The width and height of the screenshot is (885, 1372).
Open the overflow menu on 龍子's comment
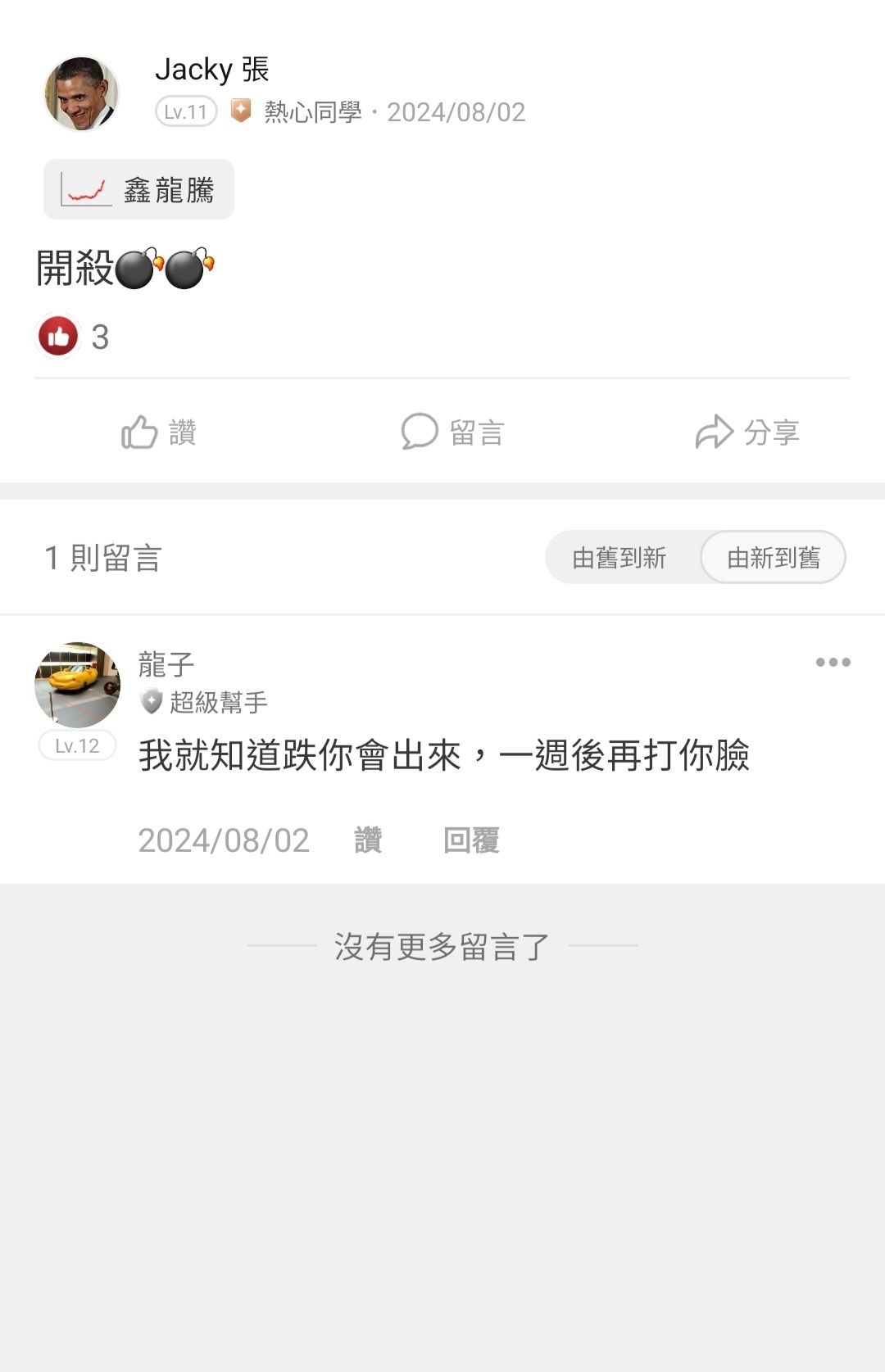point(833,662)
